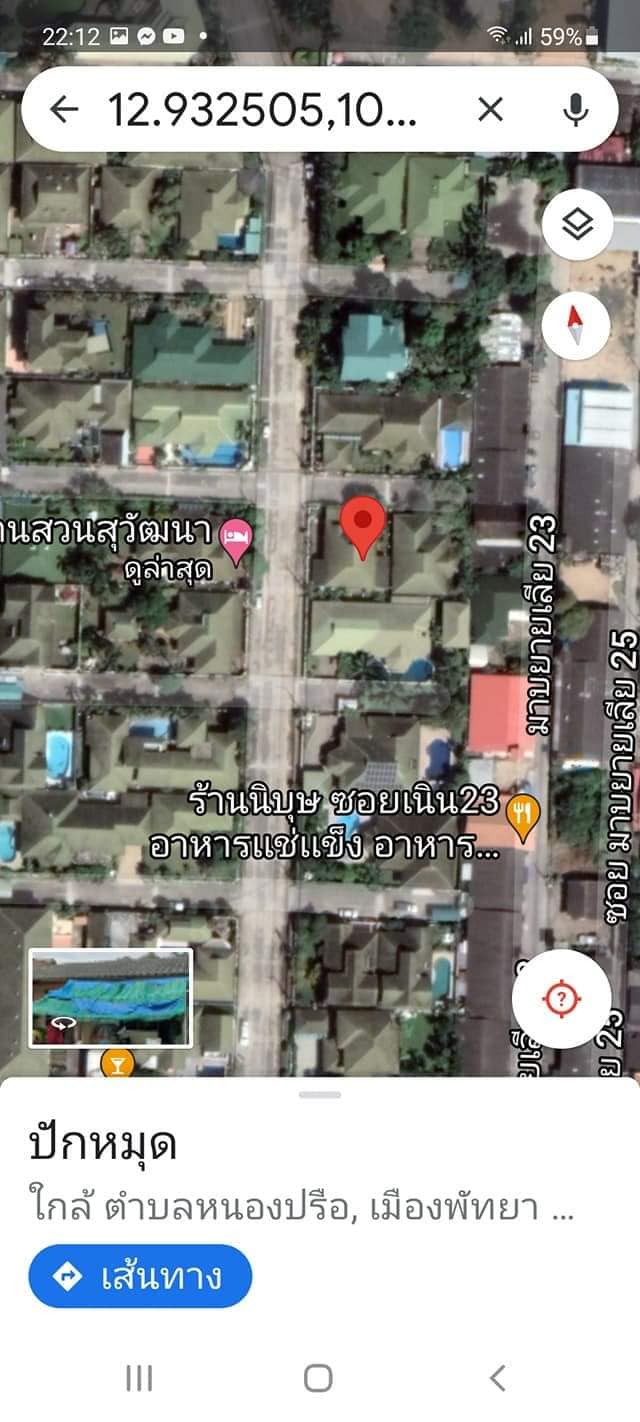Get directions with เส้นทาง button
This screenshot has height=1422, width=640.
(x=140, y=1277)
